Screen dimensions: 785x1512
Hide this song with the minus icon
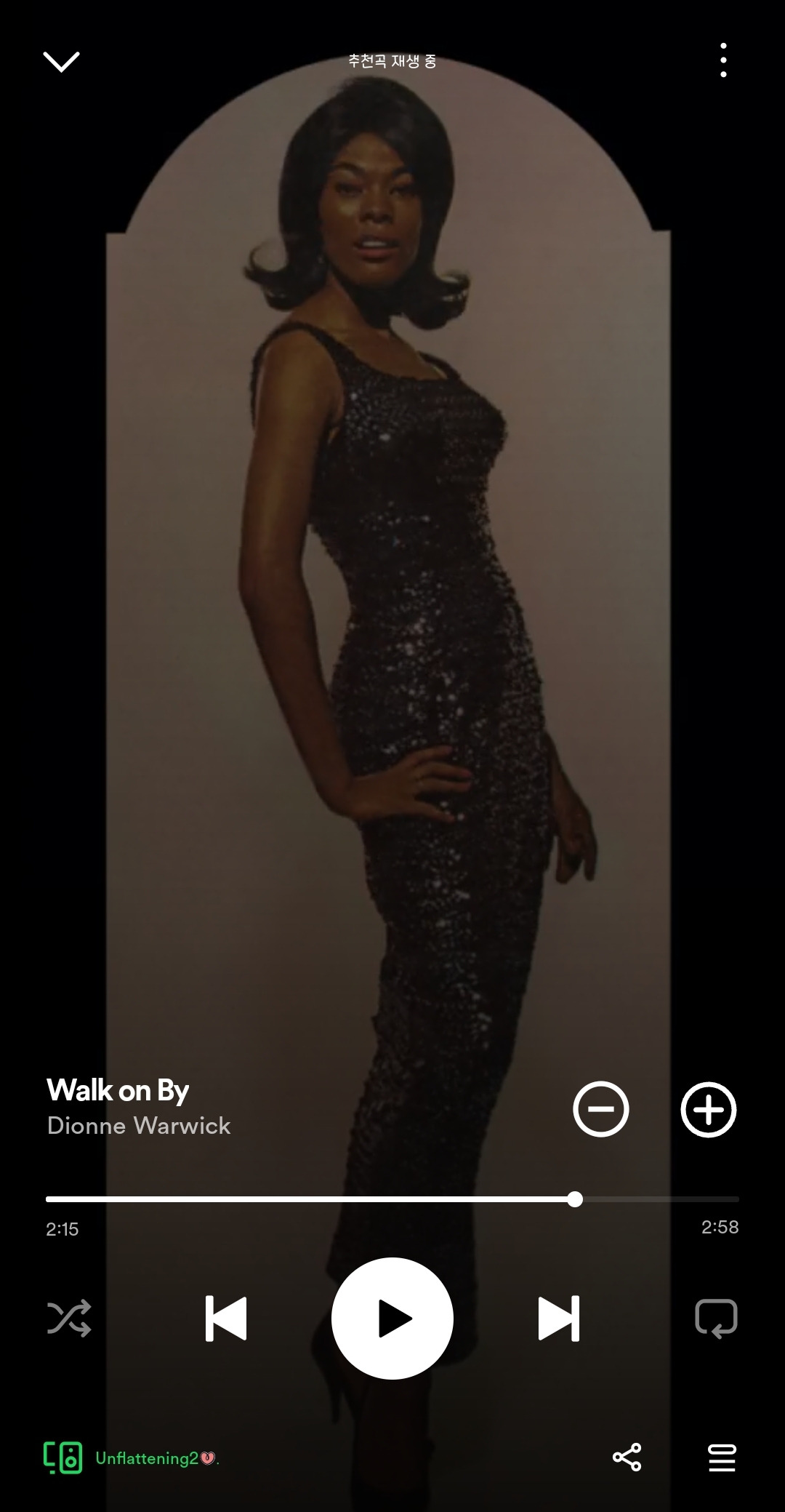(x=600, y=1109)
